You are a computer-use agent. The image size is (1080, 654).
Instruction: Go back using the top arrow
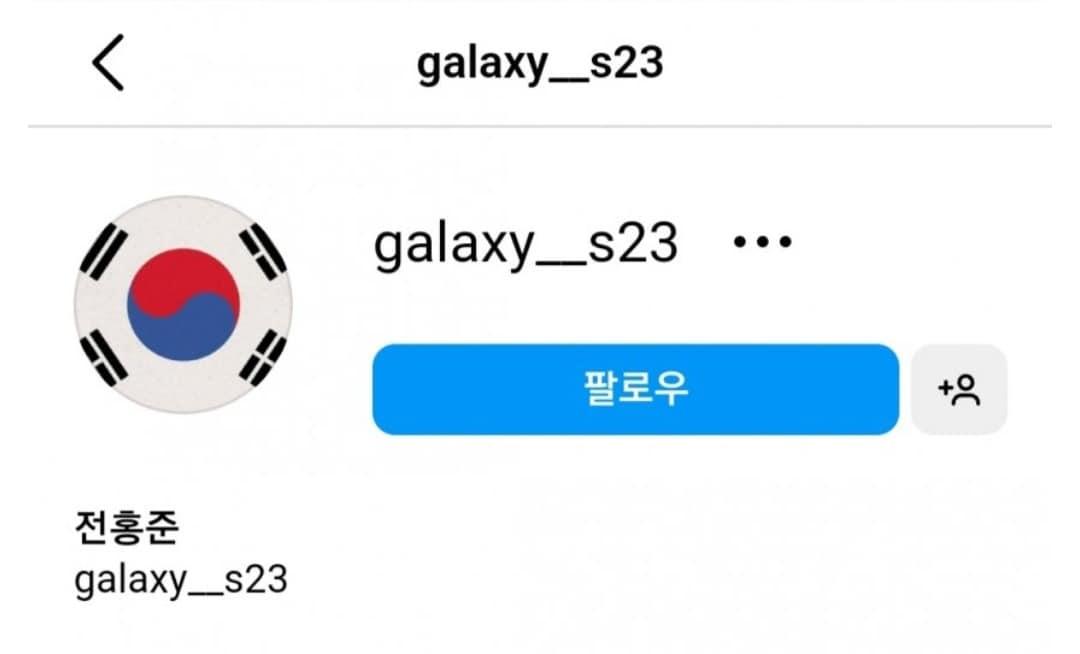point(108,62)
